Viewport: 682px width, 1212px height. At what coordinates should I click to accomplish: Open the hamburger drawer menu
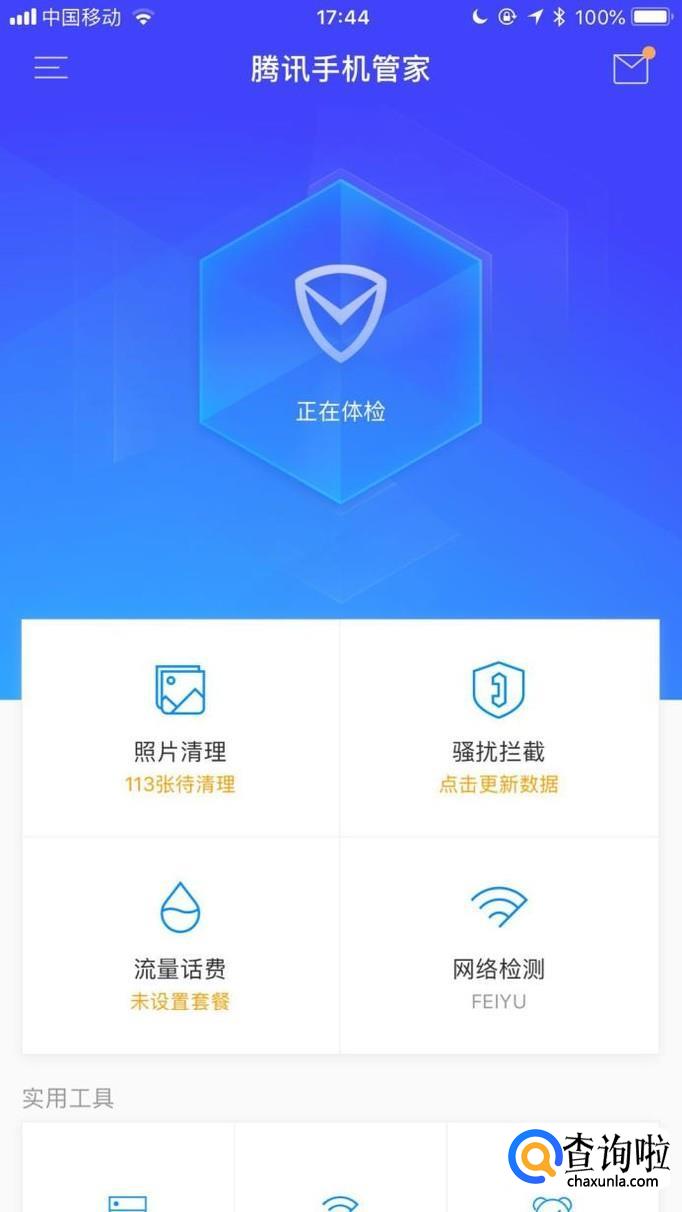[51, 68]
